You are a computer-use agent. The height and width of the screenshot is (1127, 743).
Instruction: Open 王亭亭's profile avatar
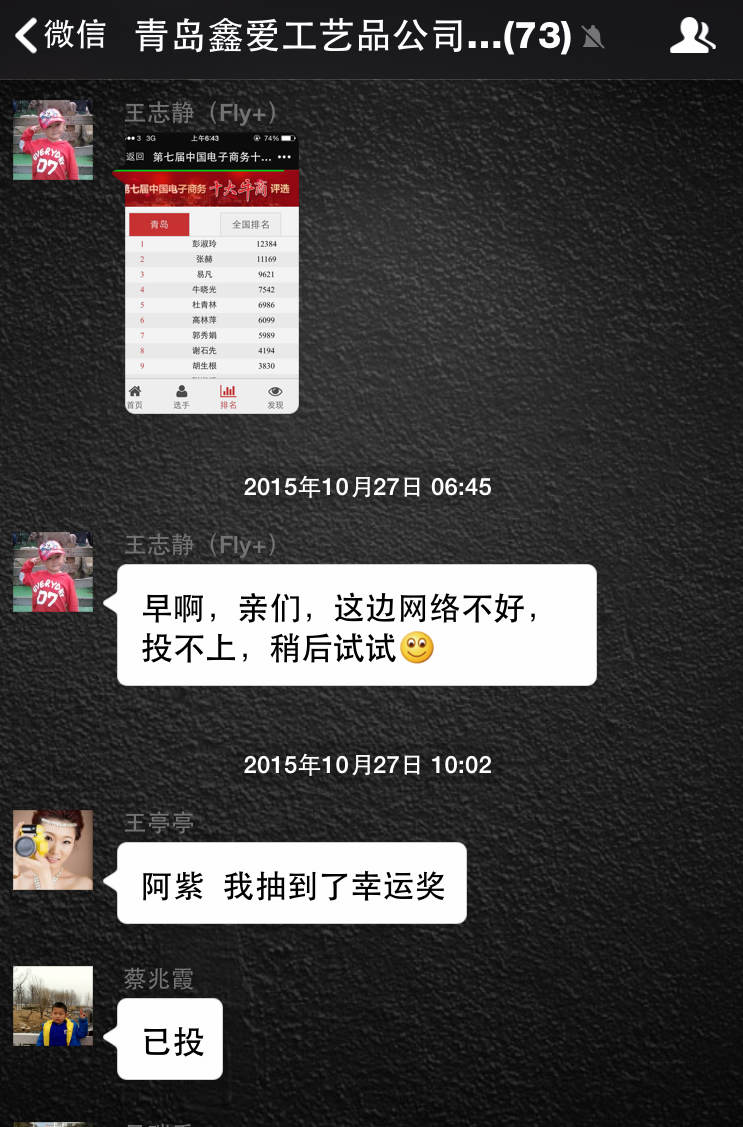pos(52,850)
